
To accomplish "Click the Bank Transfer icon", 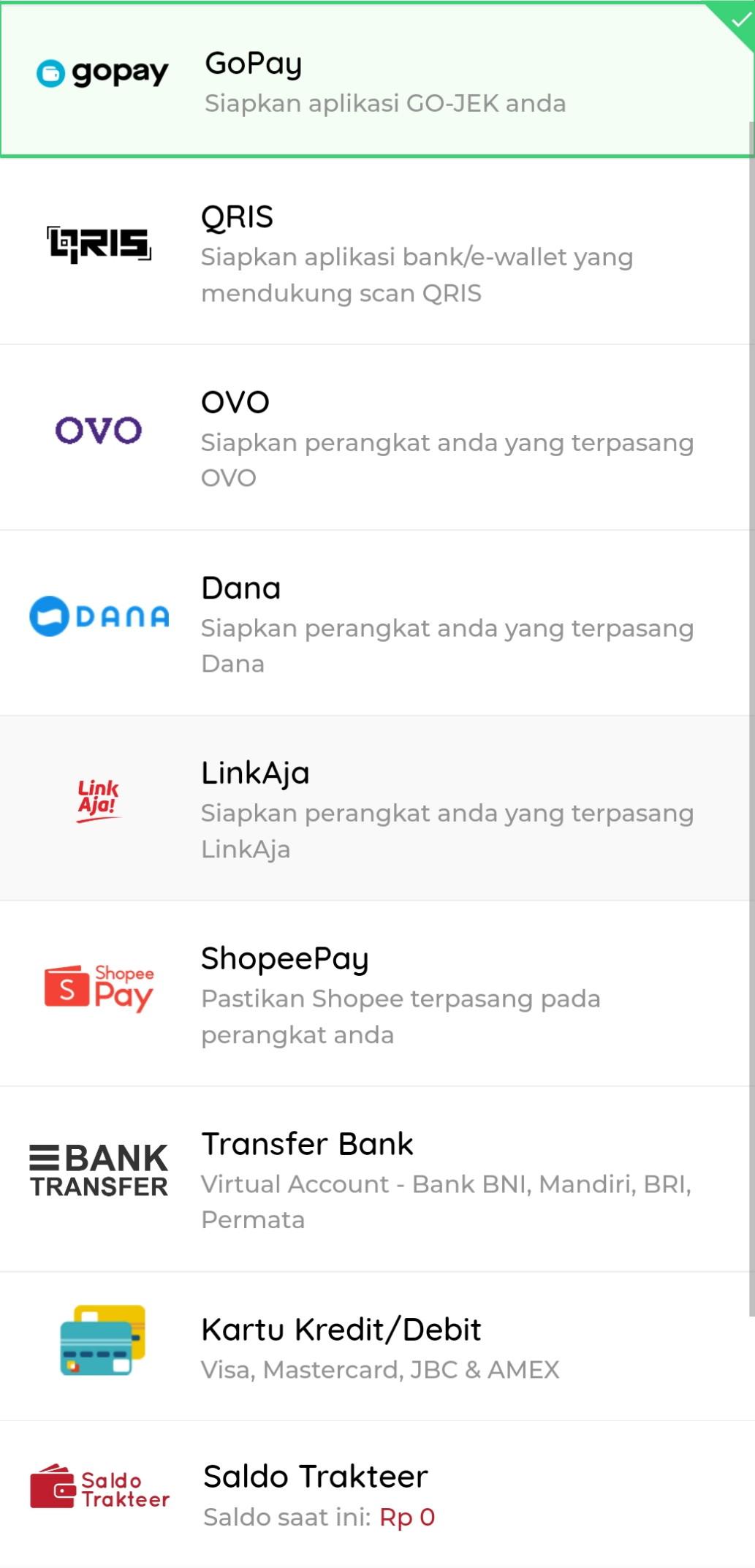I will [100, 1168].
